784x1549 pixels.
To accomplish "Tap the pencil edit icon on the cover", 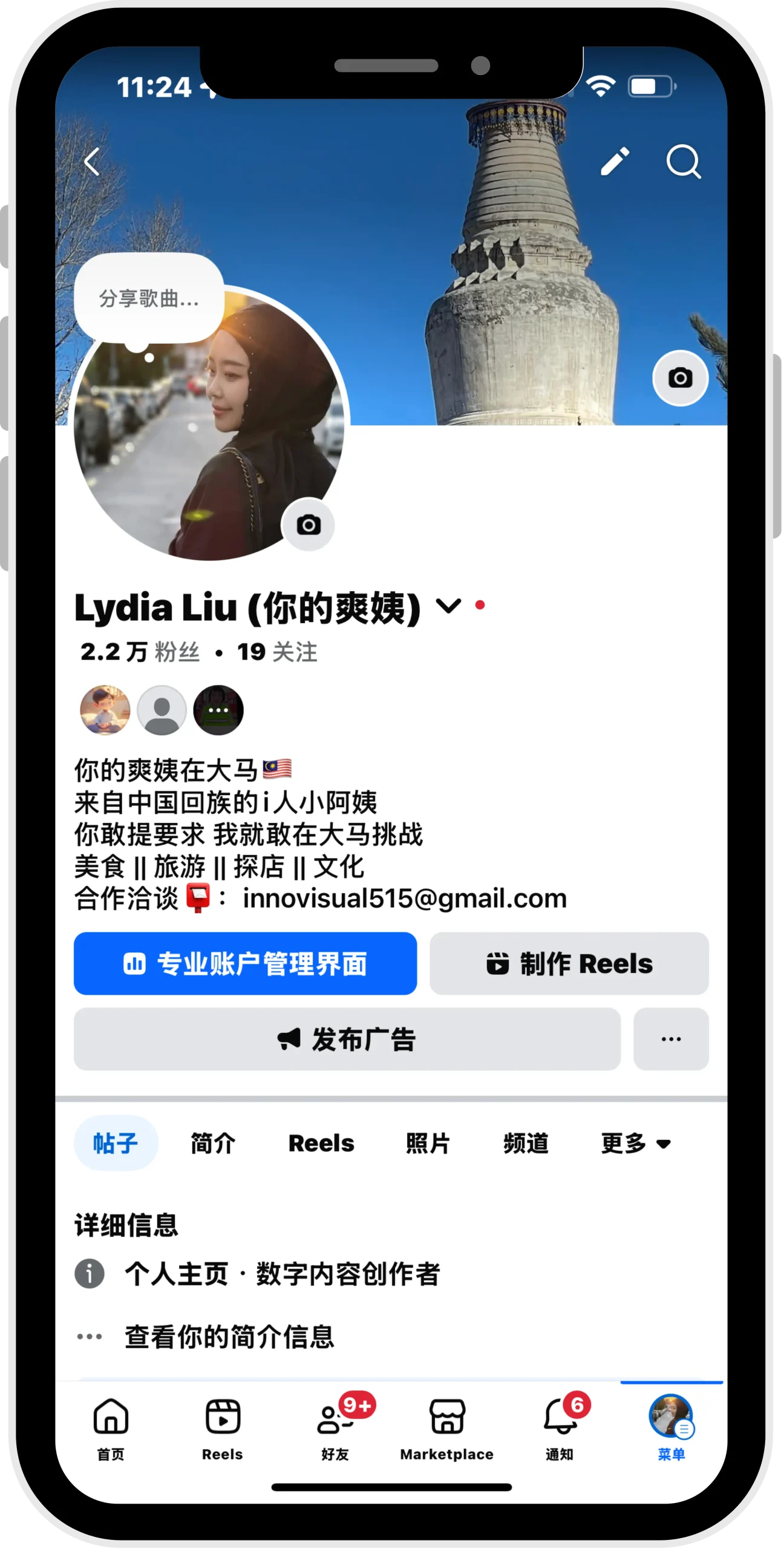I will point(615,162).
